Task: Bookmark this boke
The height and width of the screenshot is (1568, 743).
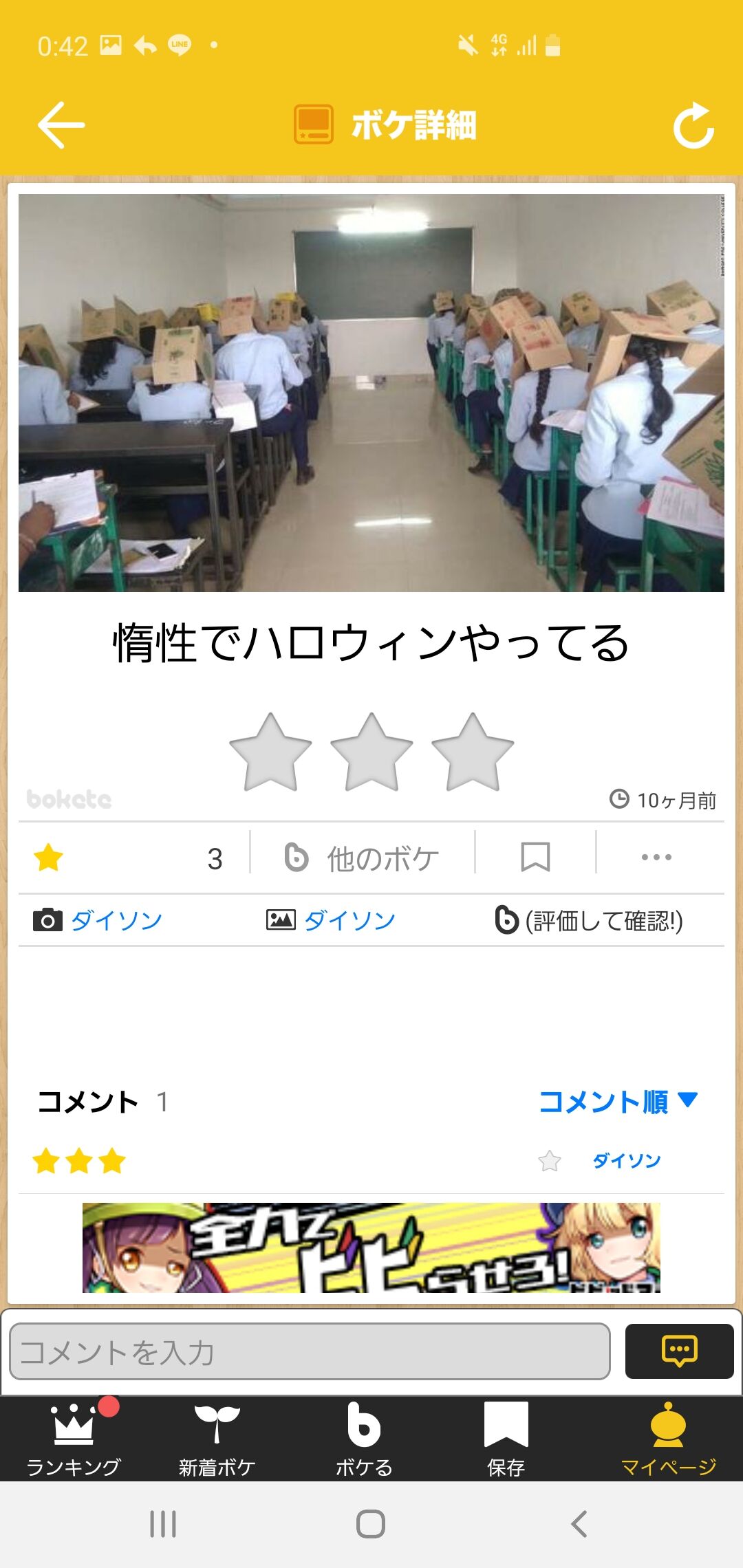Action: click(535, 858)
